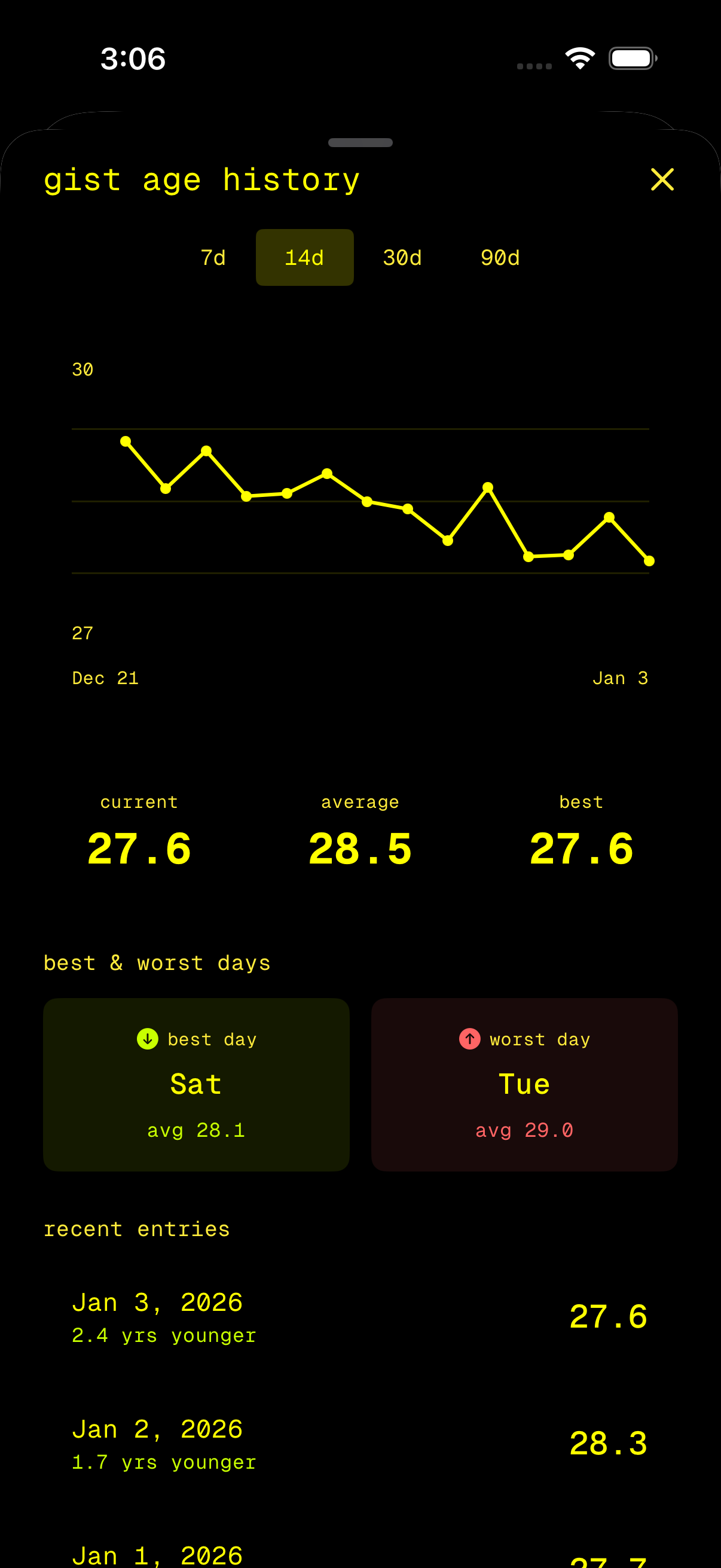Image resolution: width=721 pixels, height=1568 pixels.
Task: Select the 14d range
Action: coord(304,258)
